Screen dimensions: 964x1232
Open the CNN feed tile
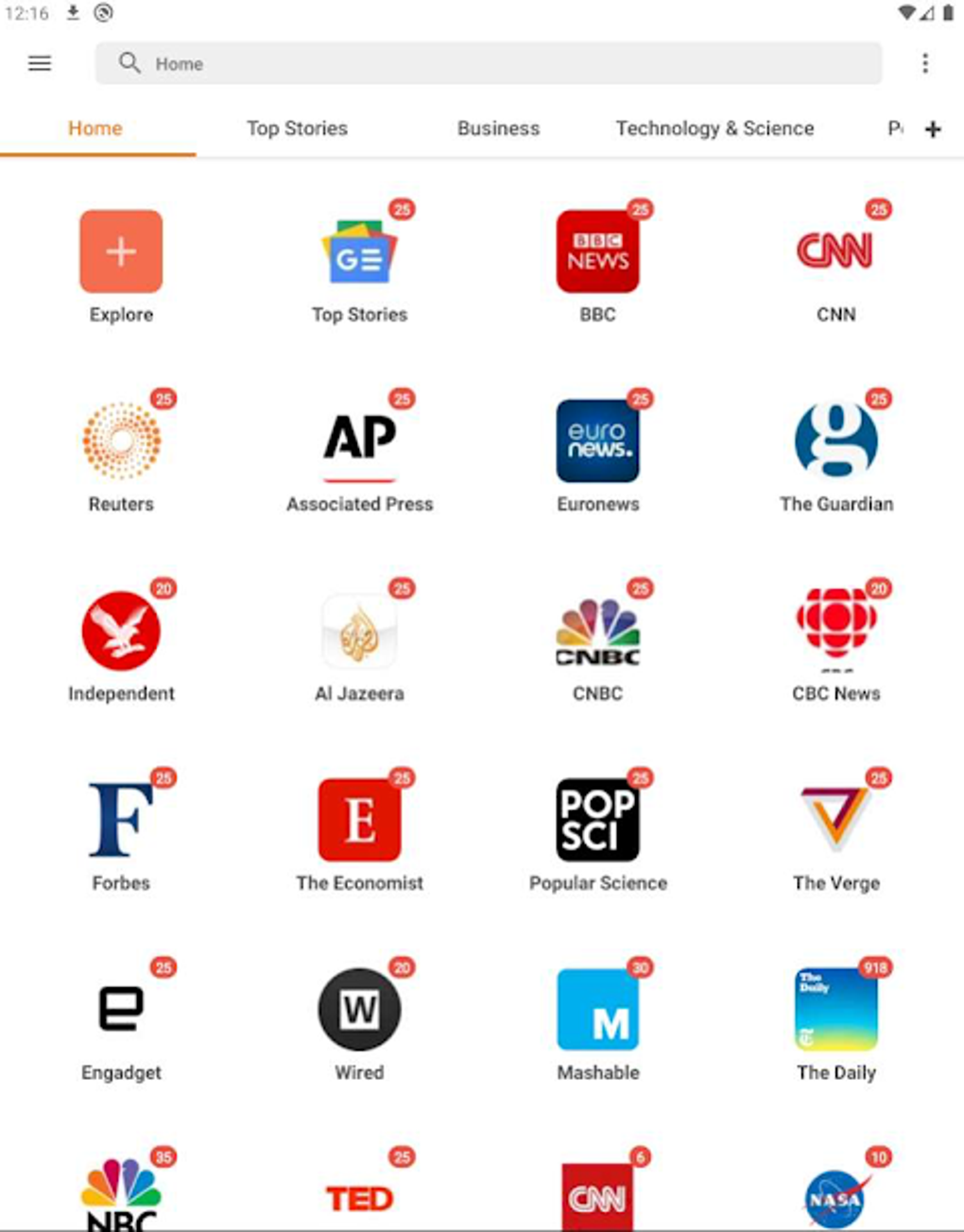[x=835, y=252]
